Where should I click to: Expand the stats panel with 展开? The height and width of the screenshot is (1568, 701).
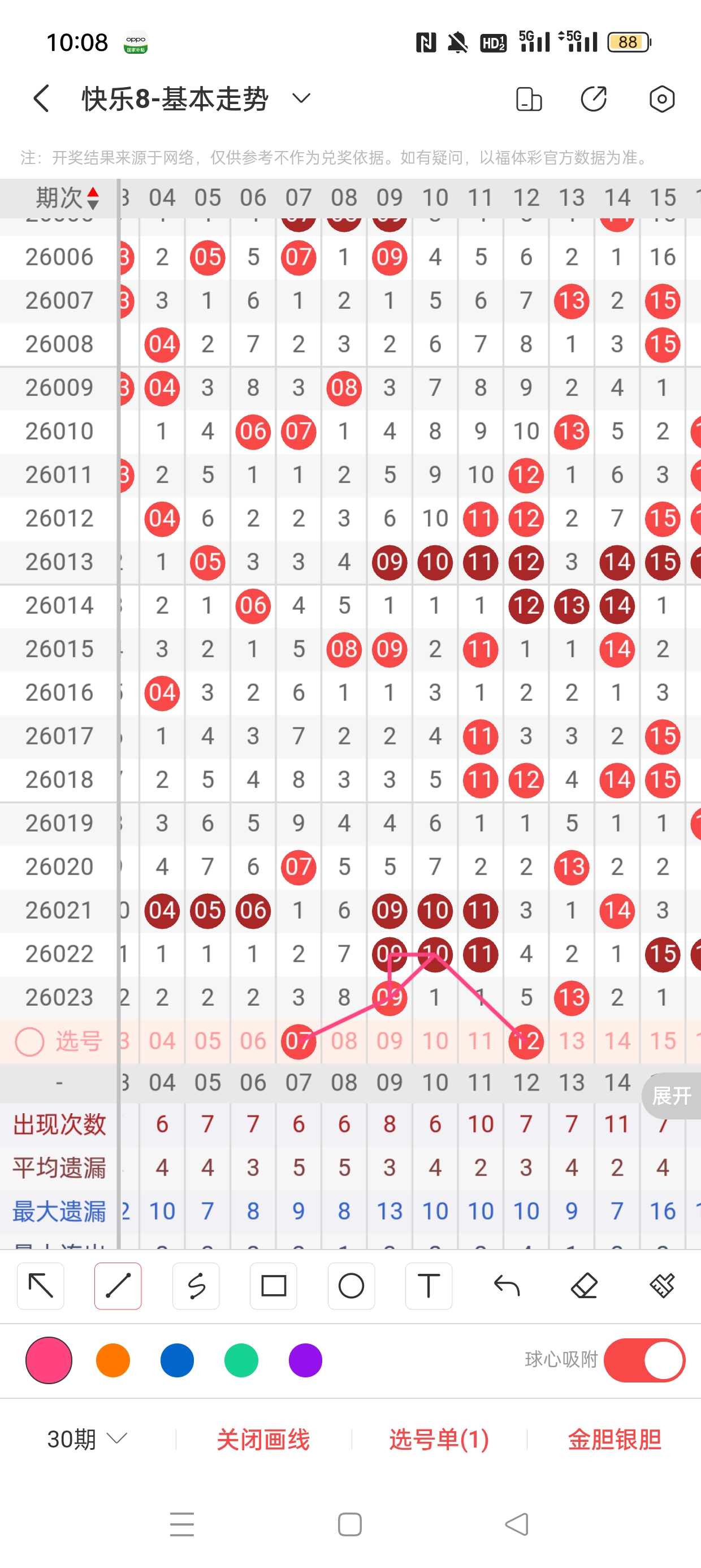coord(671,1096)
